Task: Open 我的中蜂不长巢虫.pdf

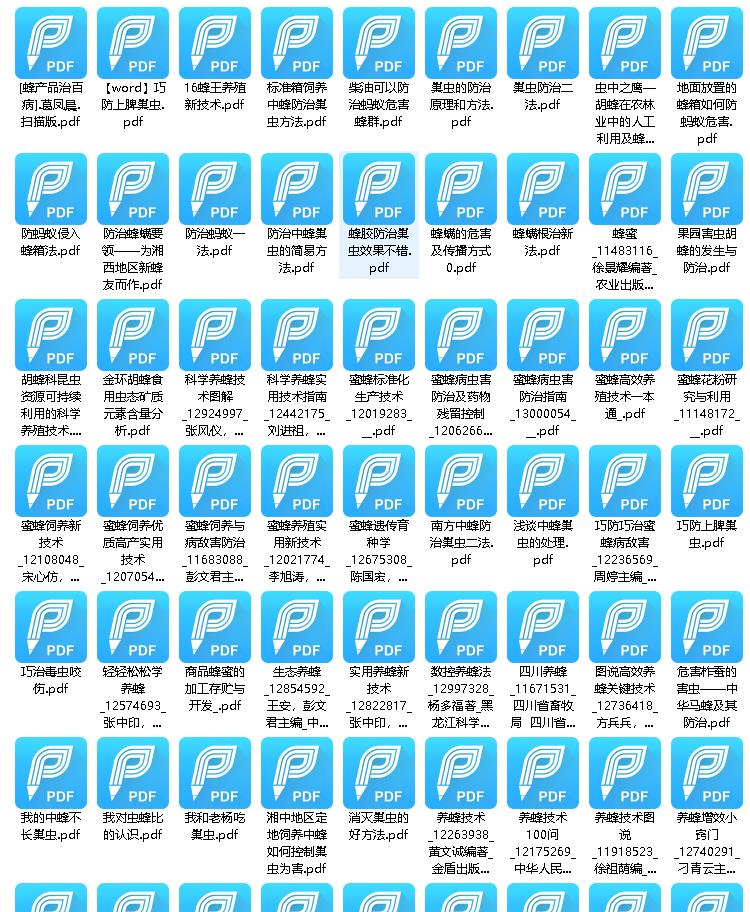Action: pyautogui.click(x=51, y=774)
